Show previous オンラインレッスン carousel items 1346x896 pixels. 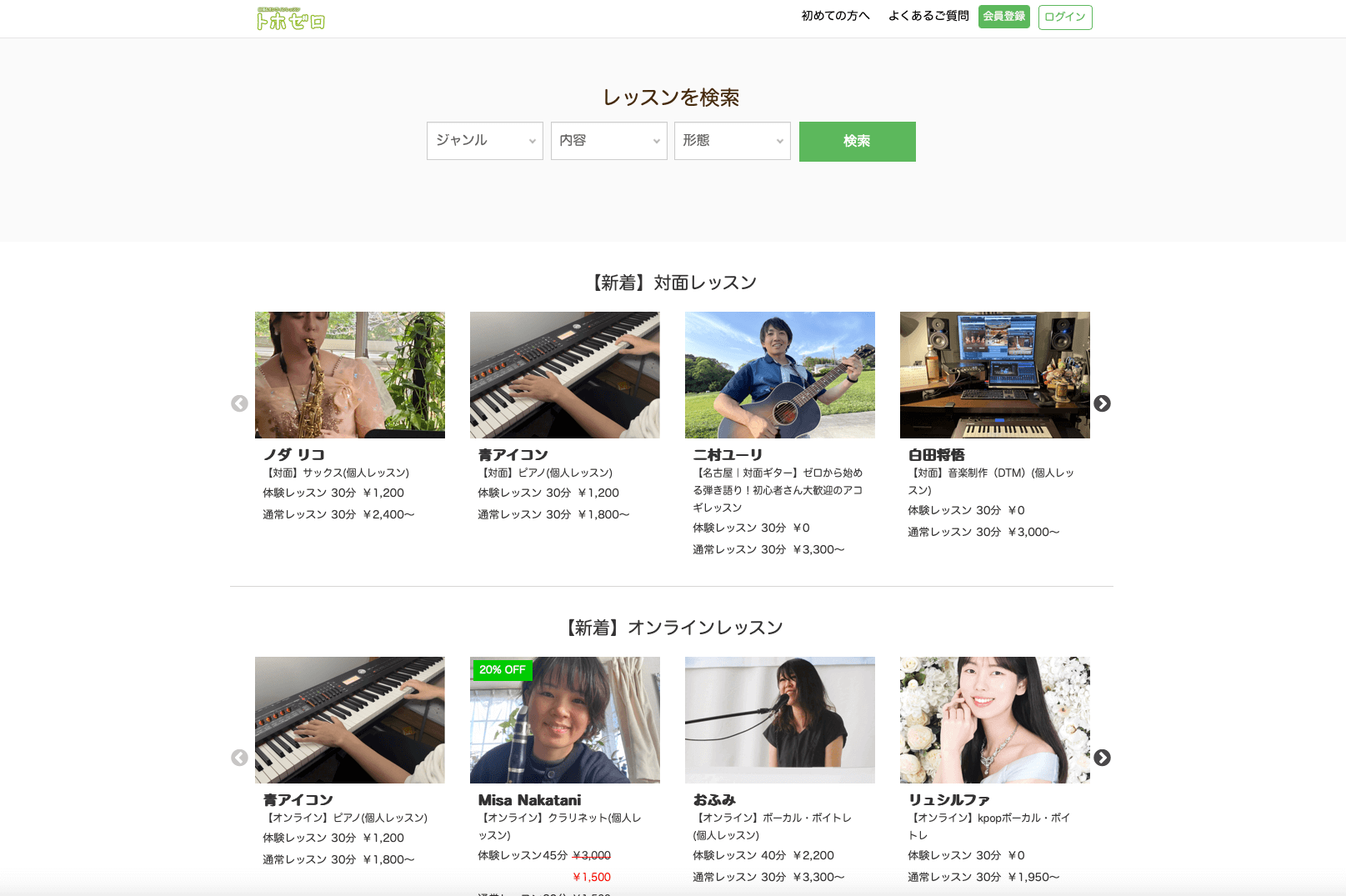[239, 758]
